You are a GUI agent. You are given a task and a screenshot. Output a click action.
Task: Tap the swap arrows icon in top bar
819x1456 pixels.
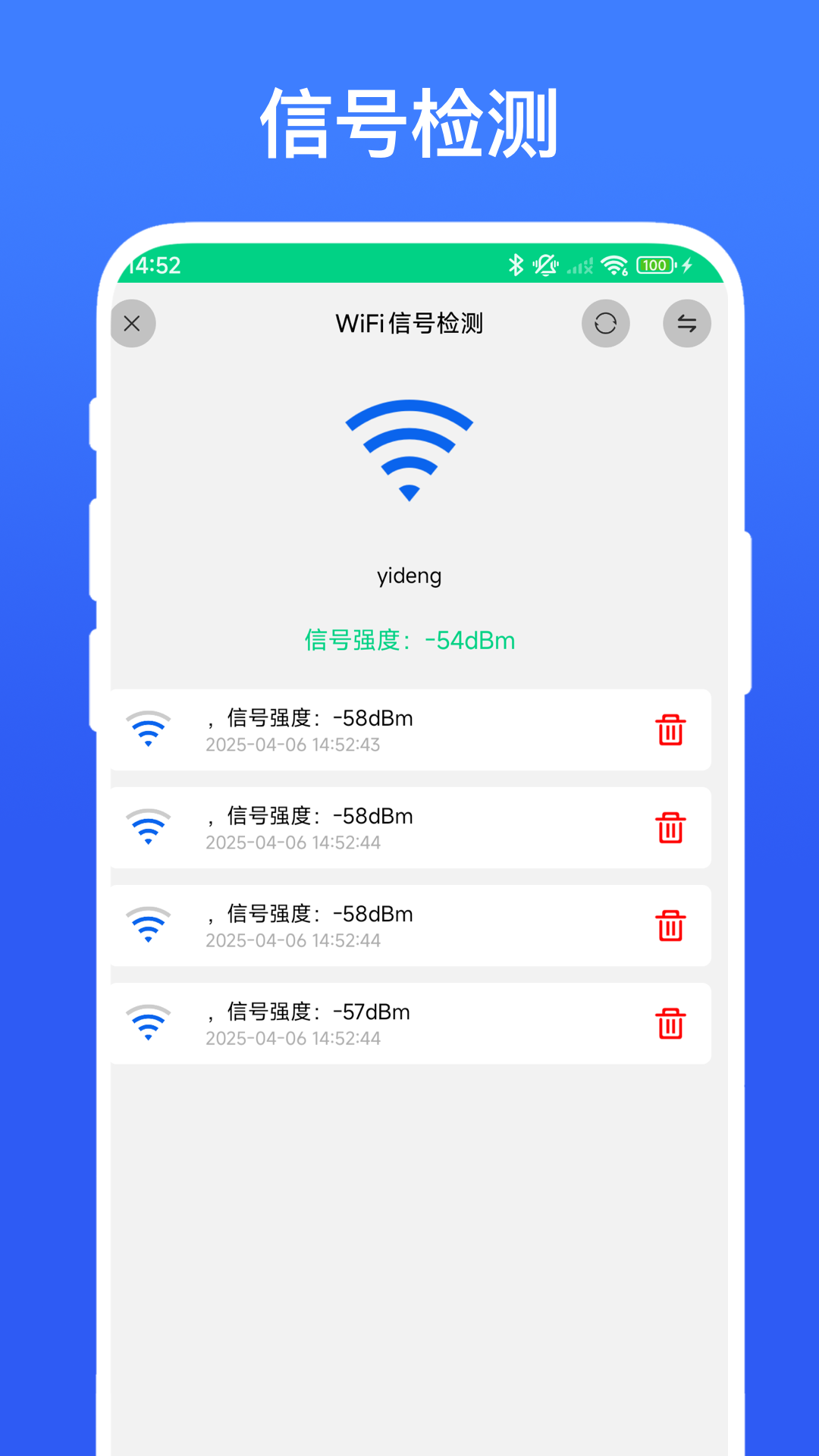(686, 323)
